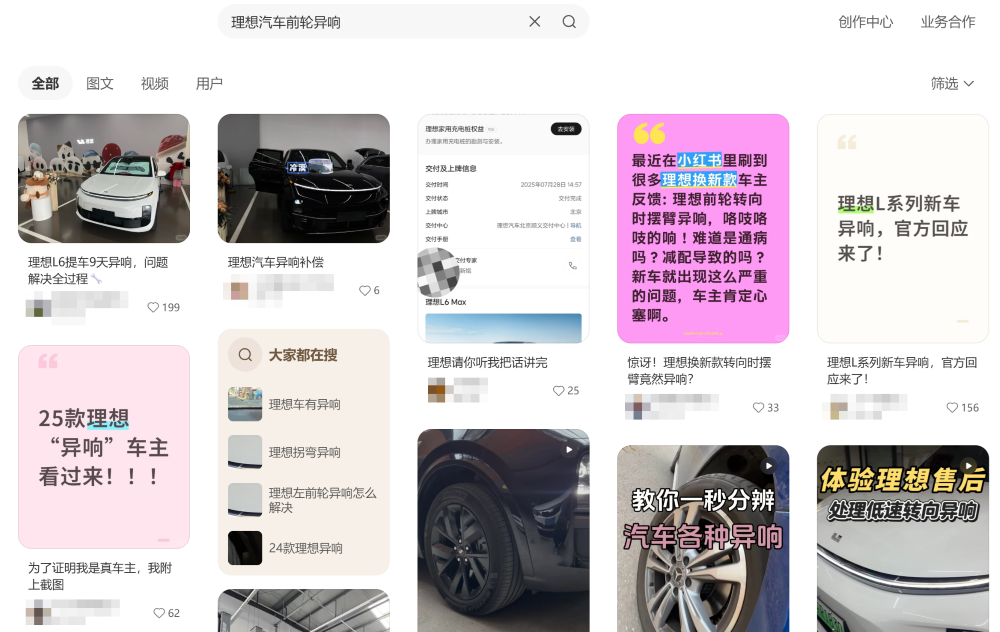Like the 理想汽车异响补偿 post
The height and width of the screenshot is (632, 1000).
(x=365, y=290)
